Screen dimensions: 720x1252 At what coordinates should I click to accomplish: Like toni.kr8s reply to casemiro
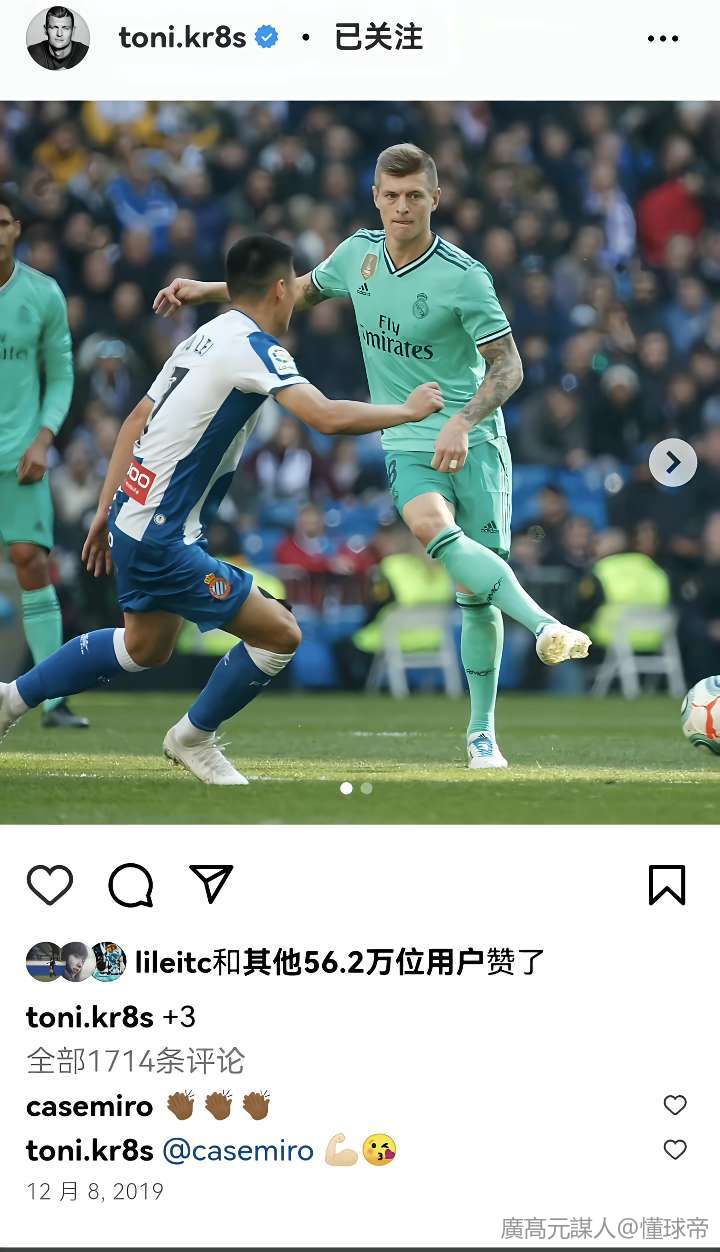coord(675,1150)
